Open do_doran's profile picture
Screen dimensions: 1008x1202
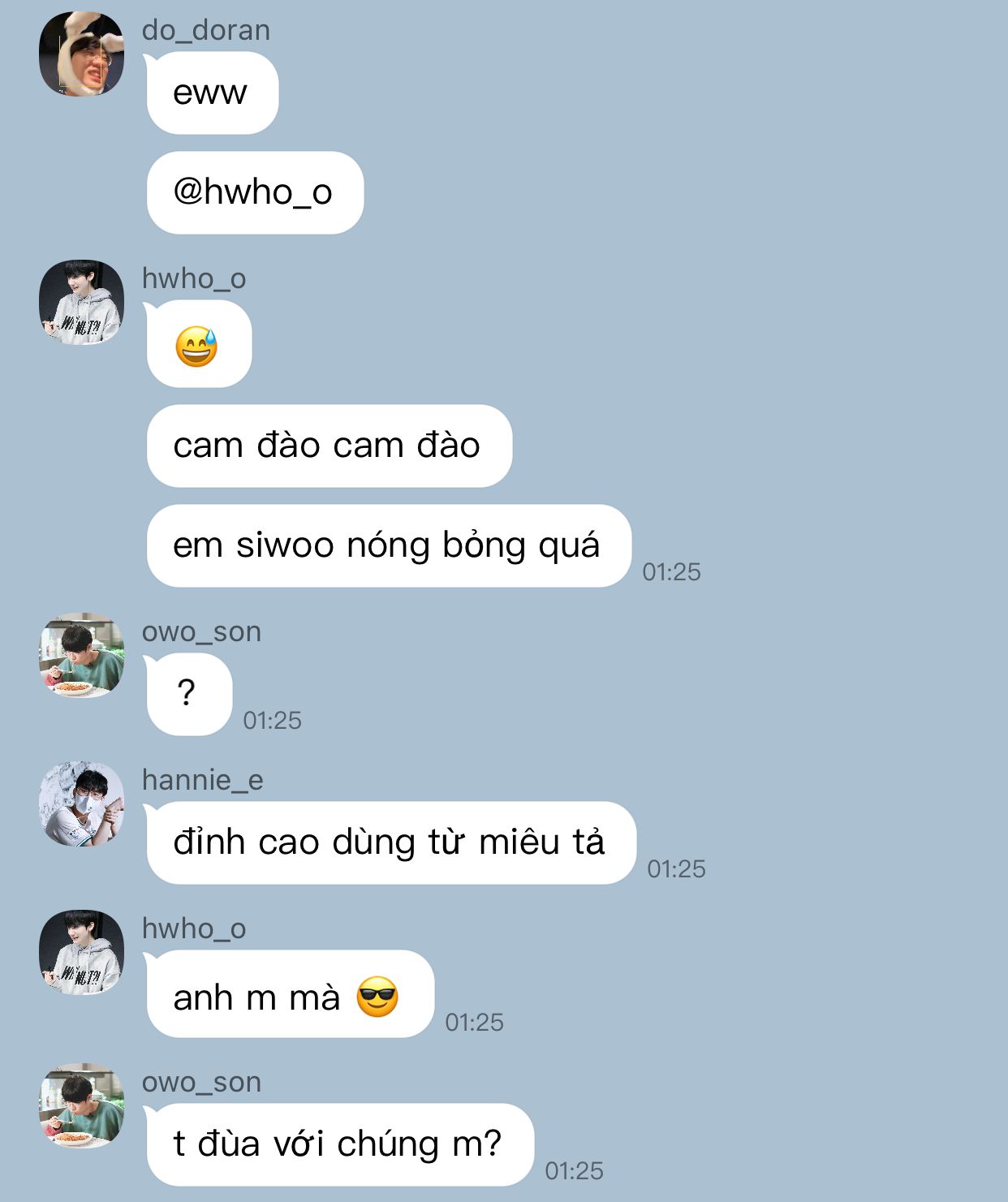coord(81,54)
